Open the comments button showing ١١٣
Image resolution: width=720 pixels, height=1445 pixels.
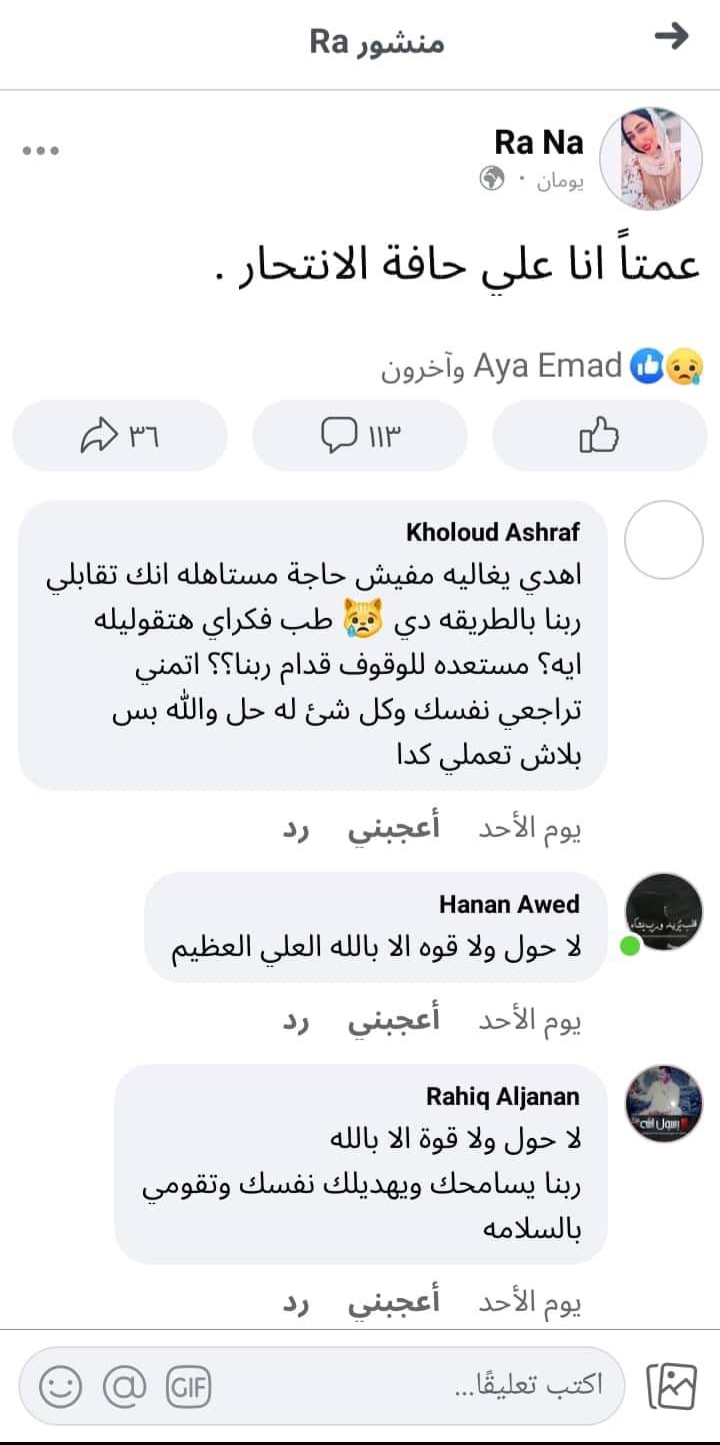coord(360,436)
